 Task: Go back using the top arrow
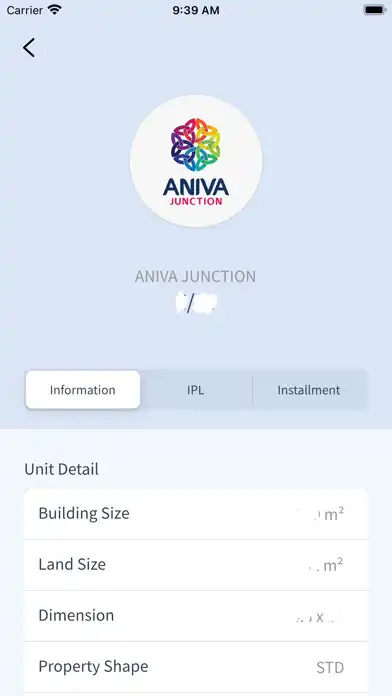click(29, 47)
